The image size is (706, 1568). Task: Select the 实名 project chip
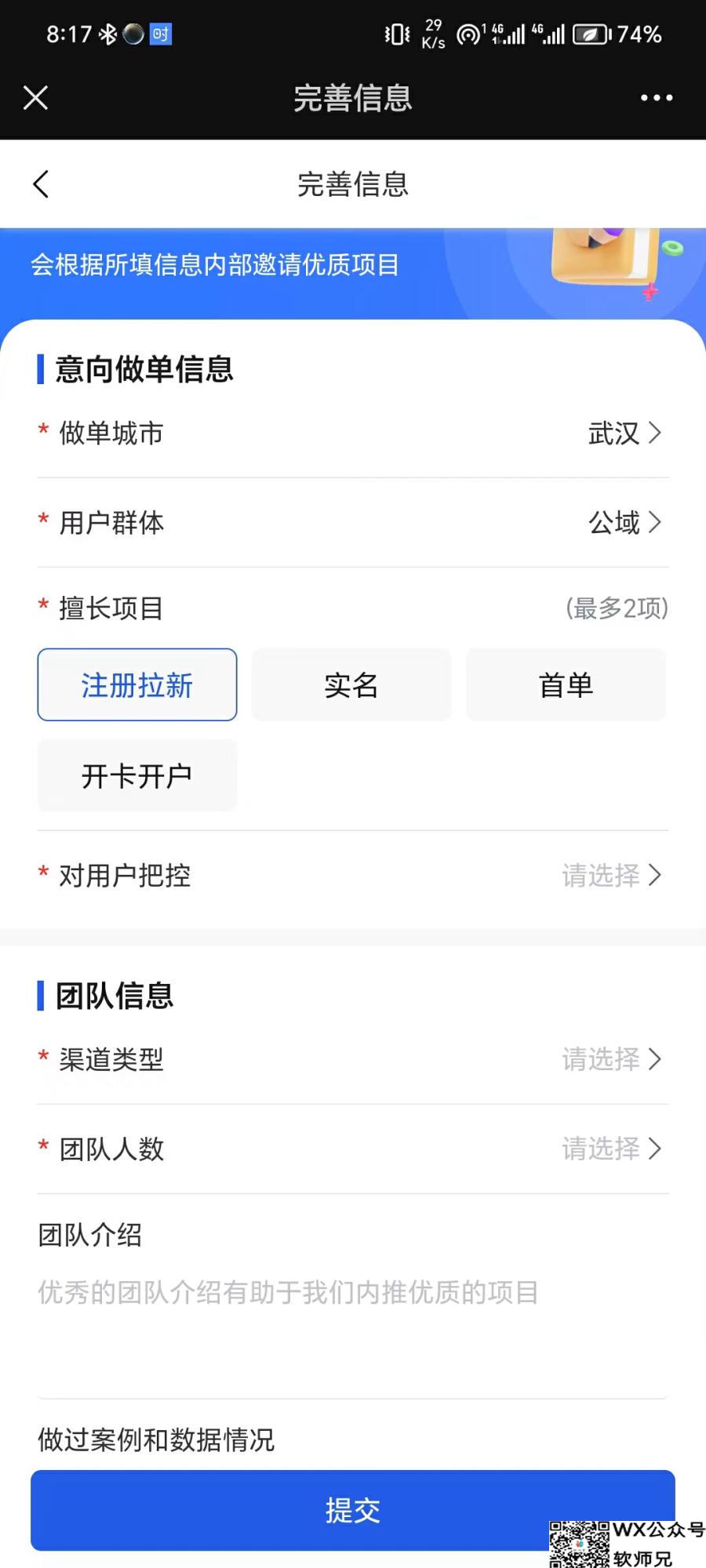coord(351,685)
